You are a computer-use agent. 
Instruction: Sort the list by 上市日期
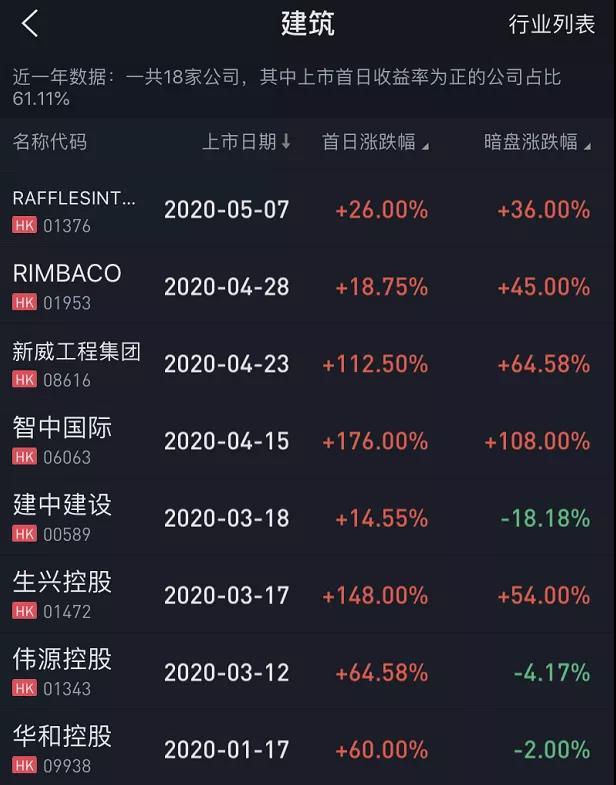click(x=247, y=142)
